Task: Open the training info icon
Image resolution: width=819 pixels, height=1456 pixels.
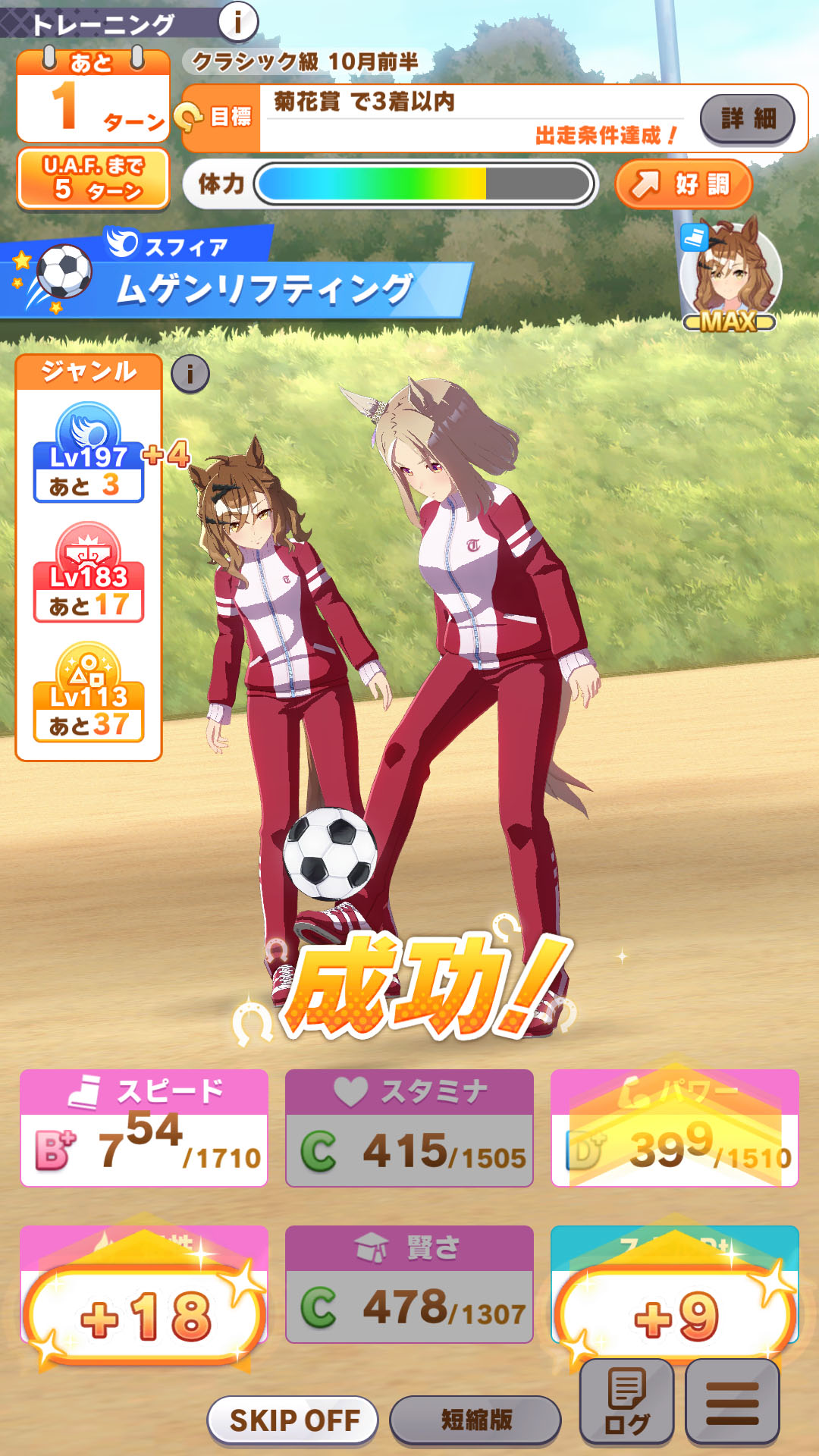Action: tap(238, 22)
